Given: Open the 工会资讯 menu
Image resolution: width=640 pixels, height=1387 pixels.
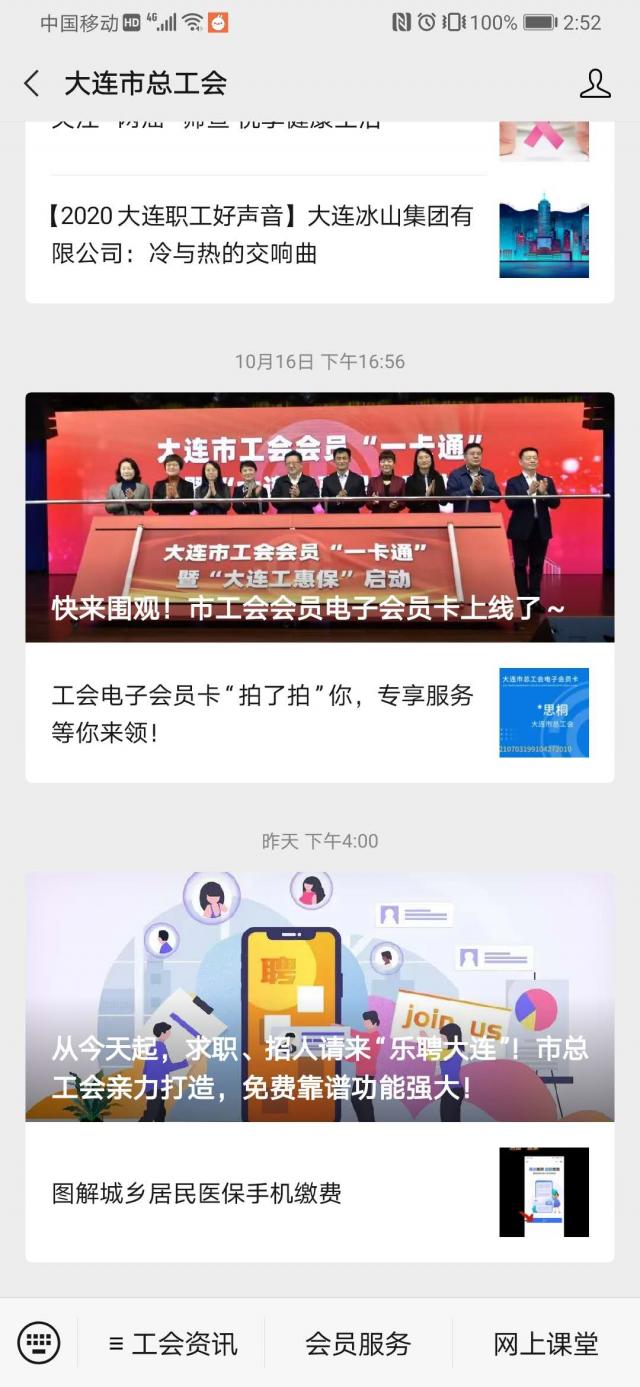Looking at the screenshot, I should click(x=172, y=1343).
